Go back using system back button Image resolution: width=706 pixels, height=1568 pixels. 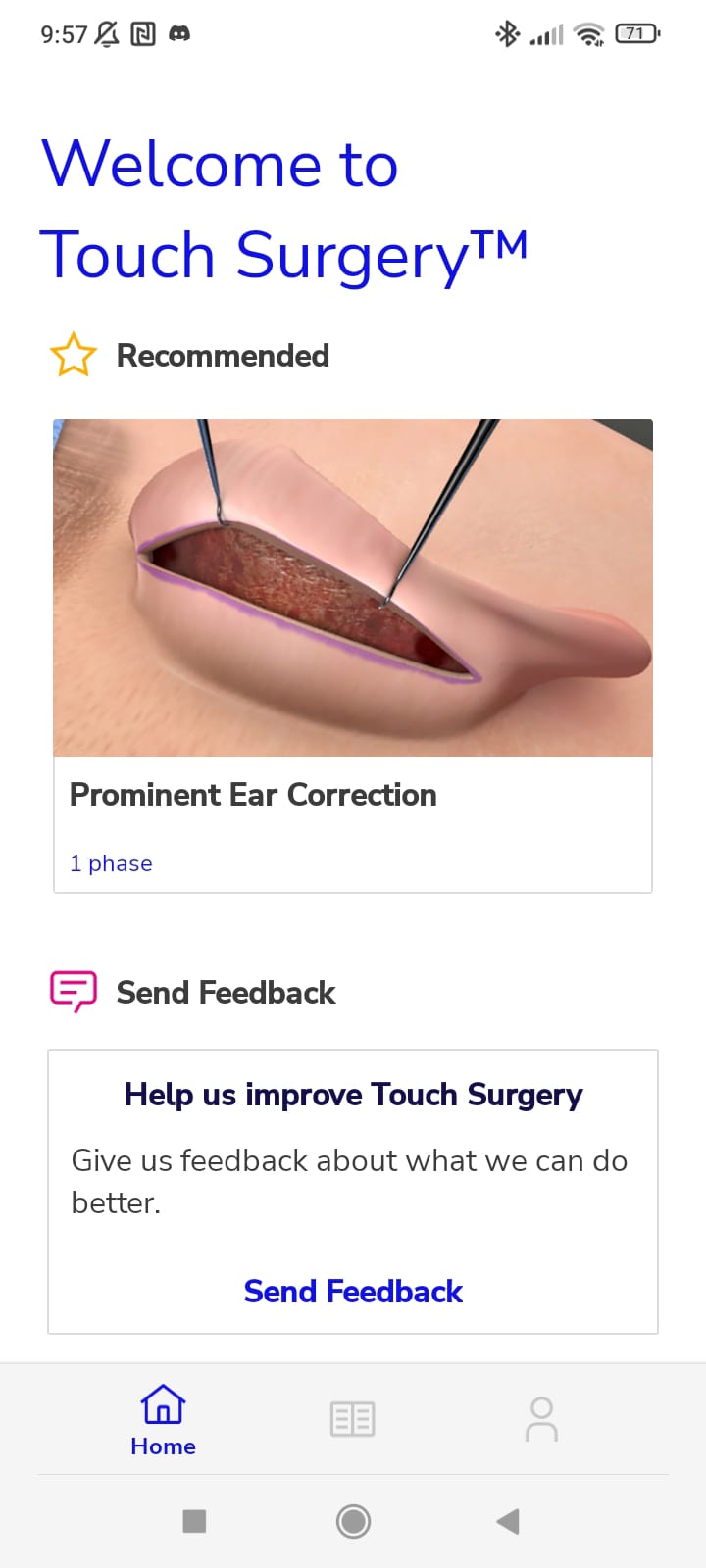[508, 1521]
